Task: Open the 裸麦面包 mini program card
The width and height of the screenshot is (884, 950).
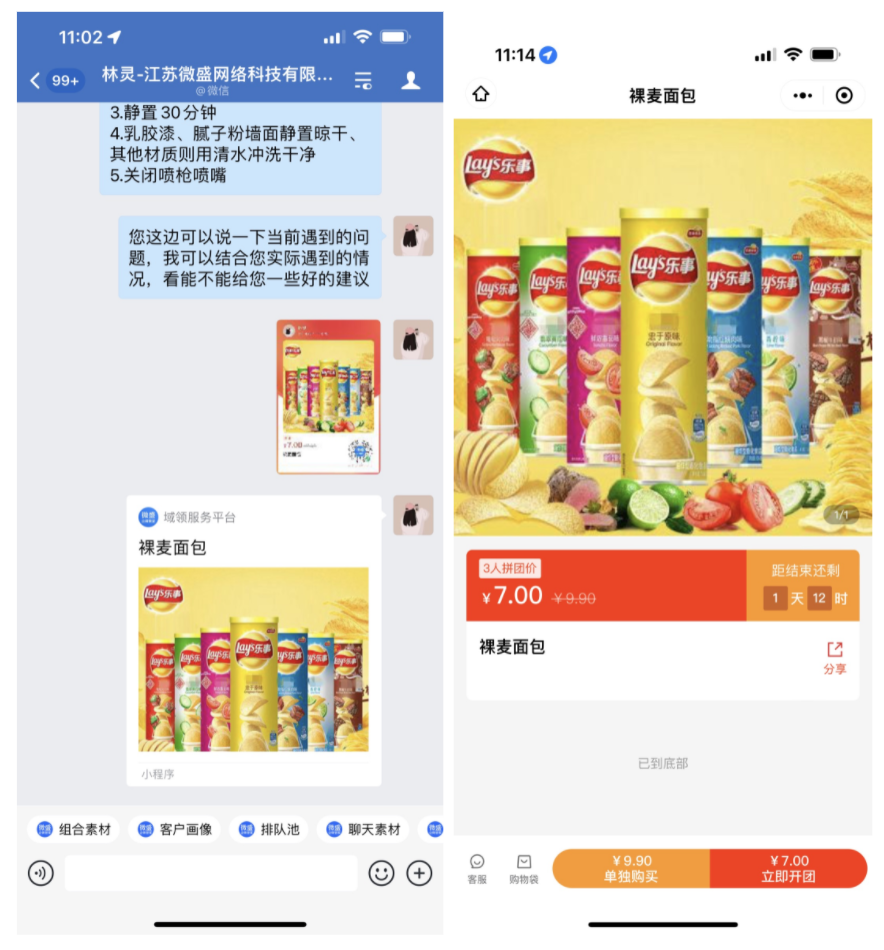Action: (253, 640)
